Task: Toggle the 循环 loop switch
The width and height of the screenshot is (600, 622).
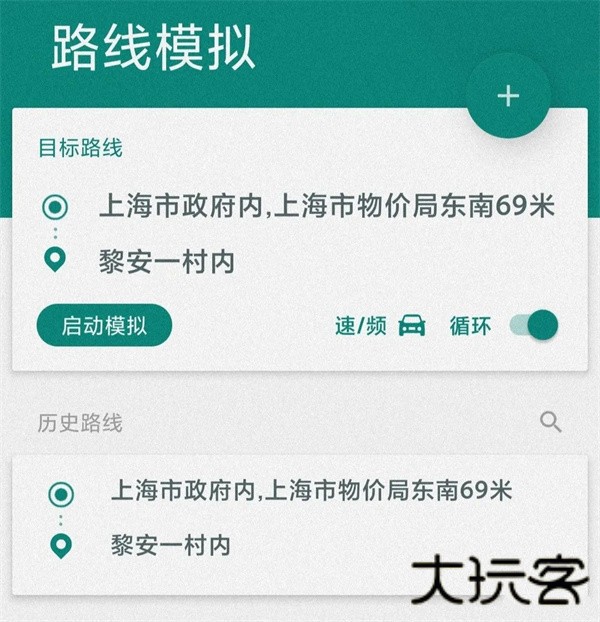Action: [x=533, y=325]
